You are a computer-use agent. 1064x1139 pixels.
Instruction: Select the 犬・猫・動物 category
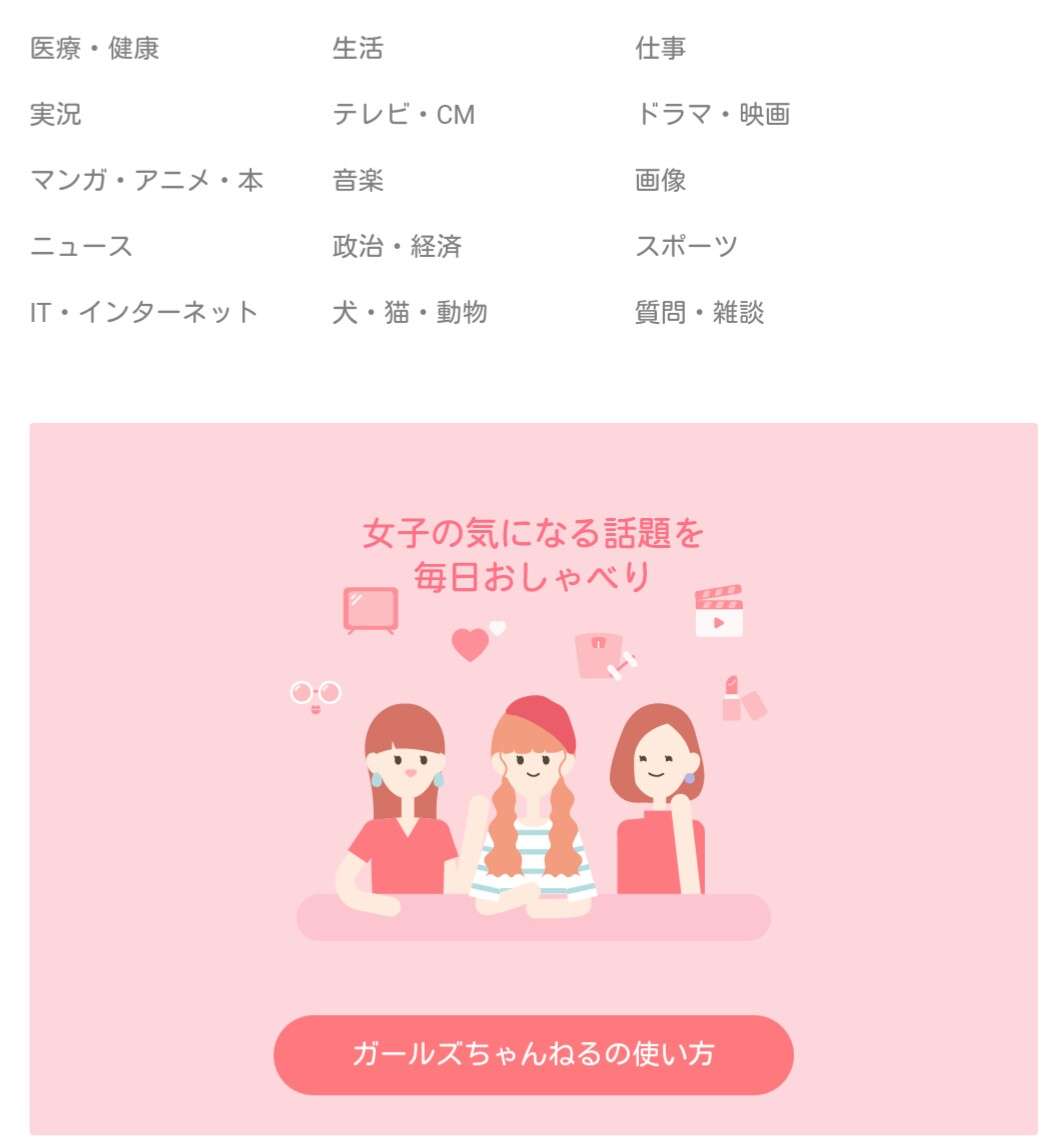click(410, 313)
